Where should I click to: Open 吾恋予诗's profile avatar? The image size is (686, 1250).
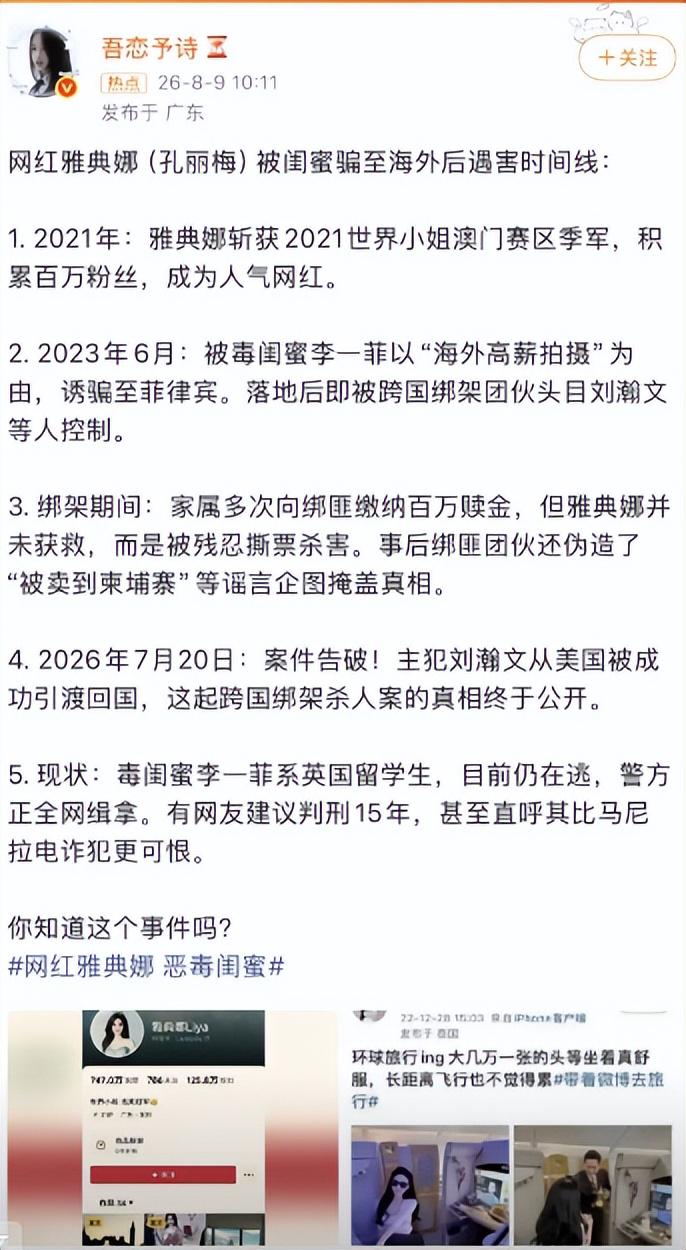(x=43, y=61)
